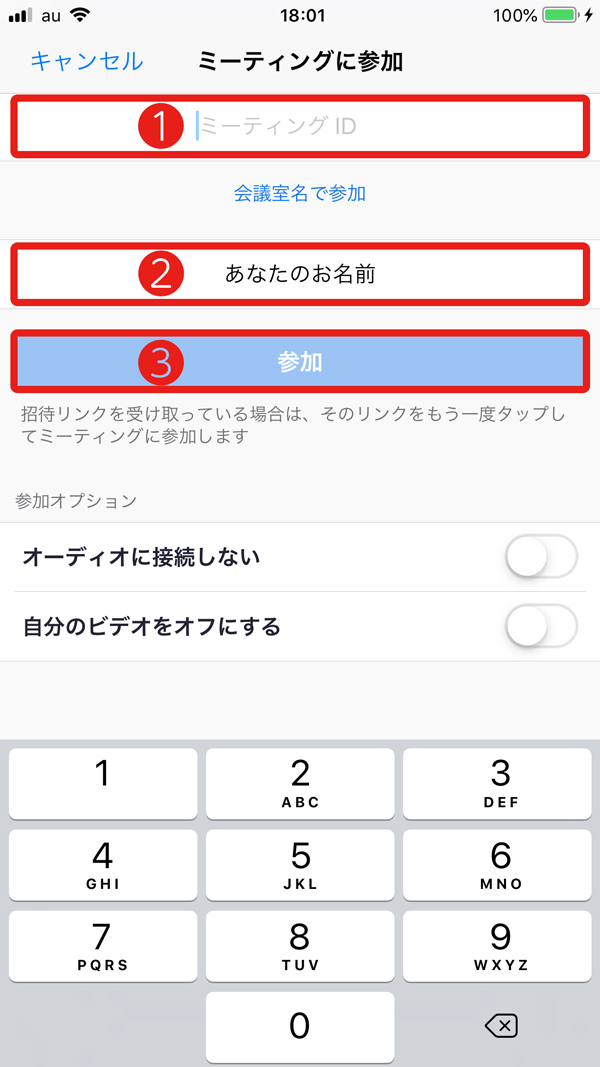Tap the 5 key on the keypad
Screen dimensions: 600x1067
pyautogui.click(x=300, y=865)
